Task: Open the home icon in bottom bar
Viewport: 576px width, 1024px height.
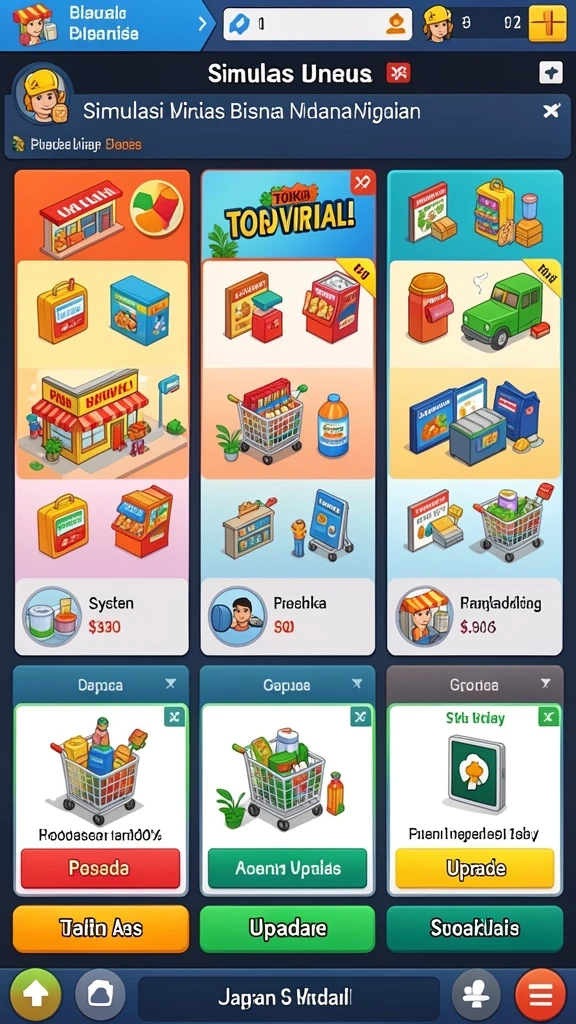Action: click(x=100, y=995)
